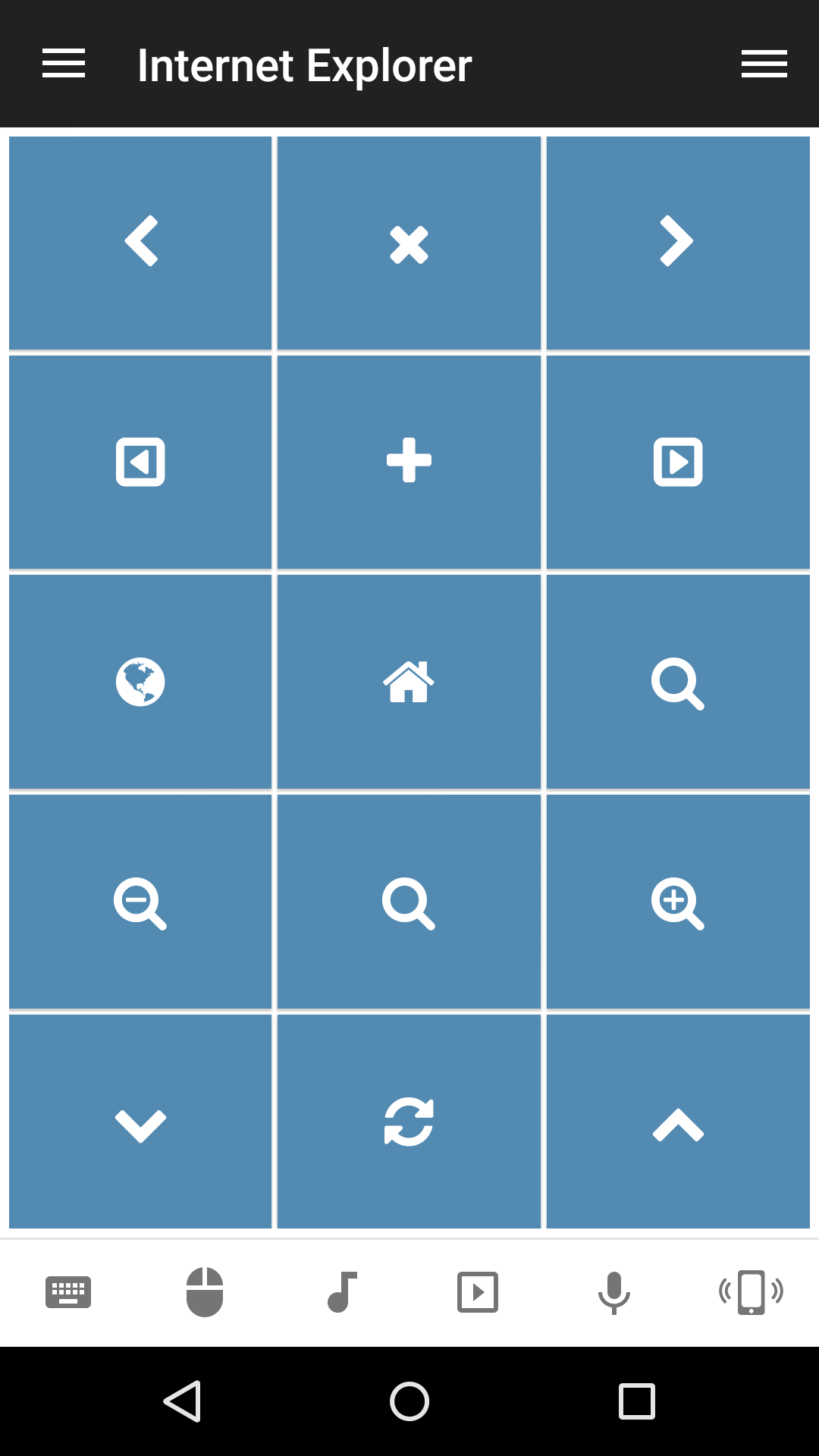
Task: Tap the X close tile
Action: (409, 244)
